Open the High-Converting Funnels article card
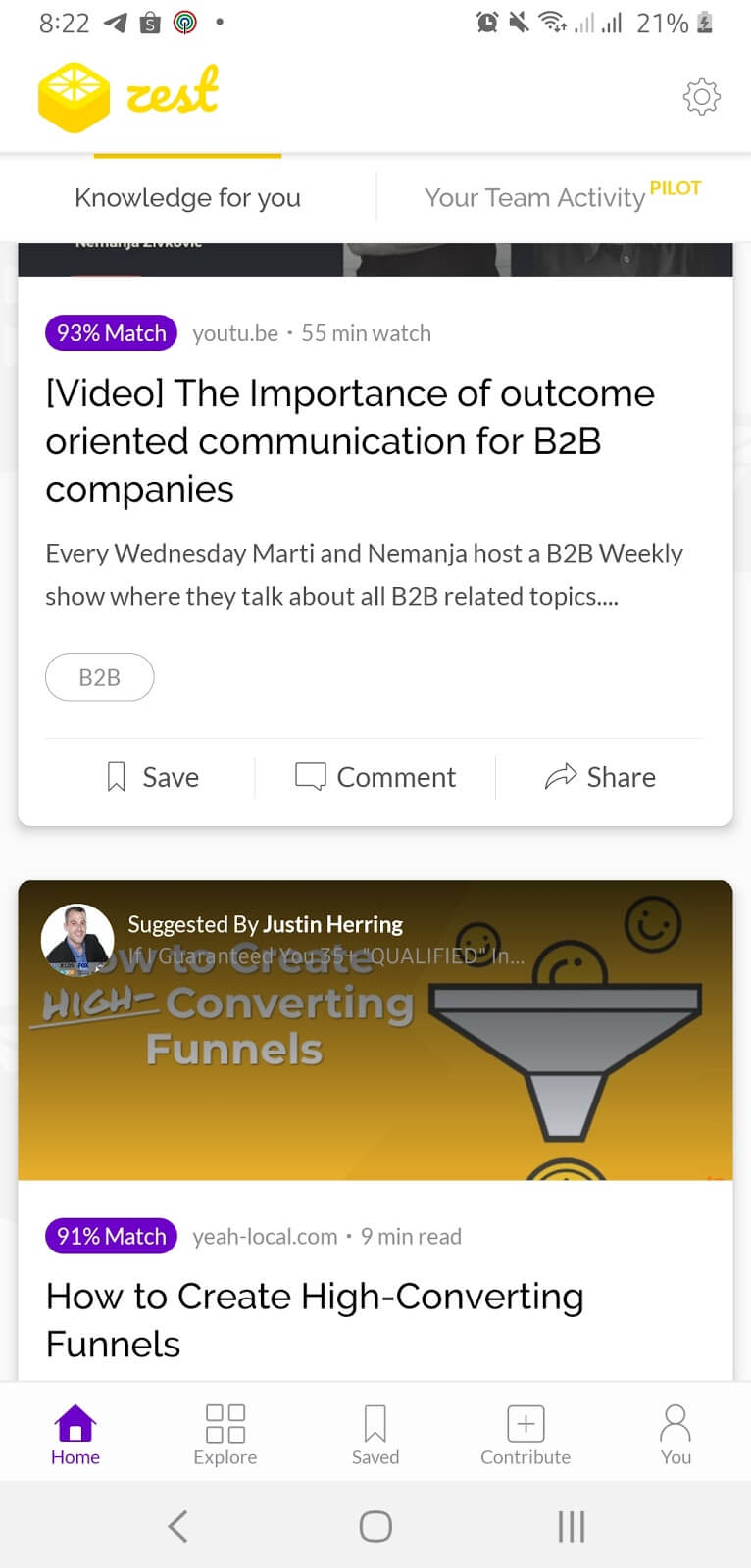751x1568 pixels. 314,1318
